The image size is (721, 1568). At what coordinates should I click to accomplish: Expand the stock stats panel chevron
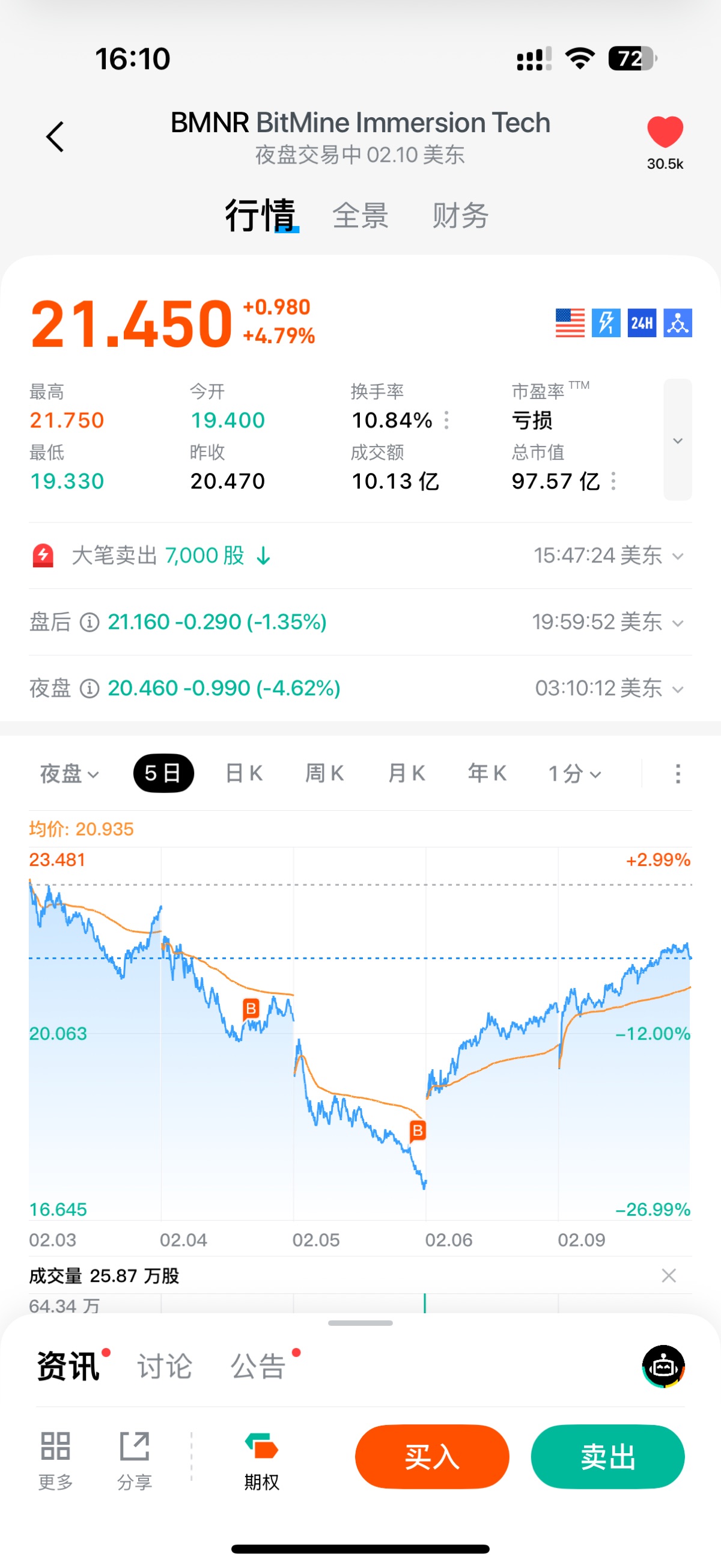677,439
